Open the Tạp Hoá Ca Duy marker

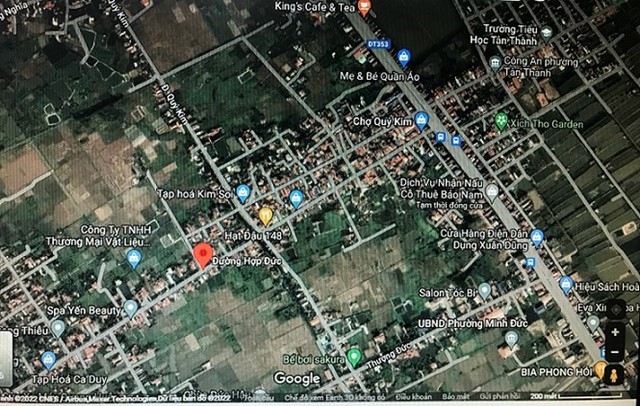point(47,359)
